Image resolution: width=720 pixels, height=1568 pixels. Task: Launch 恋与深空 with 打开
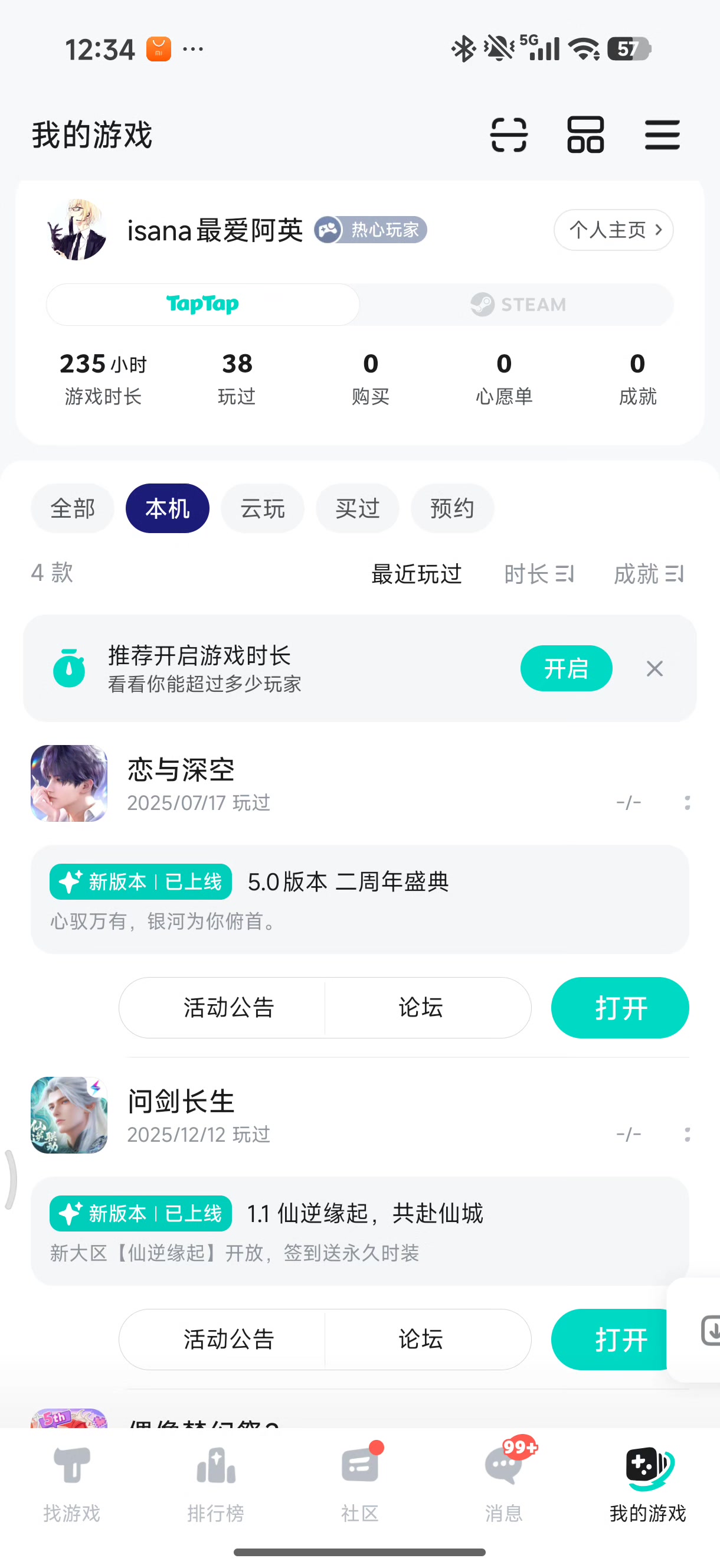[620, 1007]
